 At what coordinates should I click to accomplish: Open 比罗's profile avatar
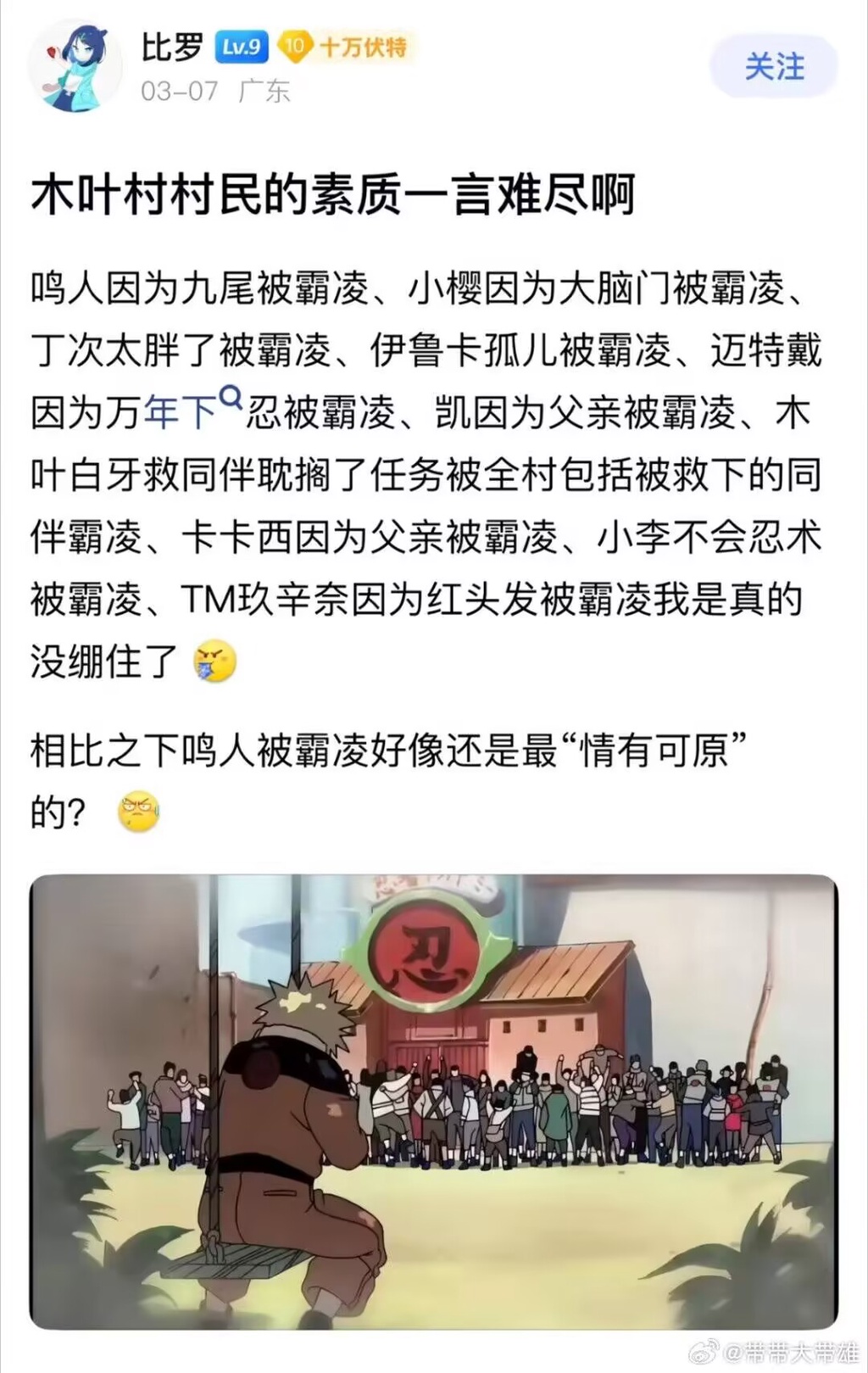pyautogui.click(x=75, y=67)
